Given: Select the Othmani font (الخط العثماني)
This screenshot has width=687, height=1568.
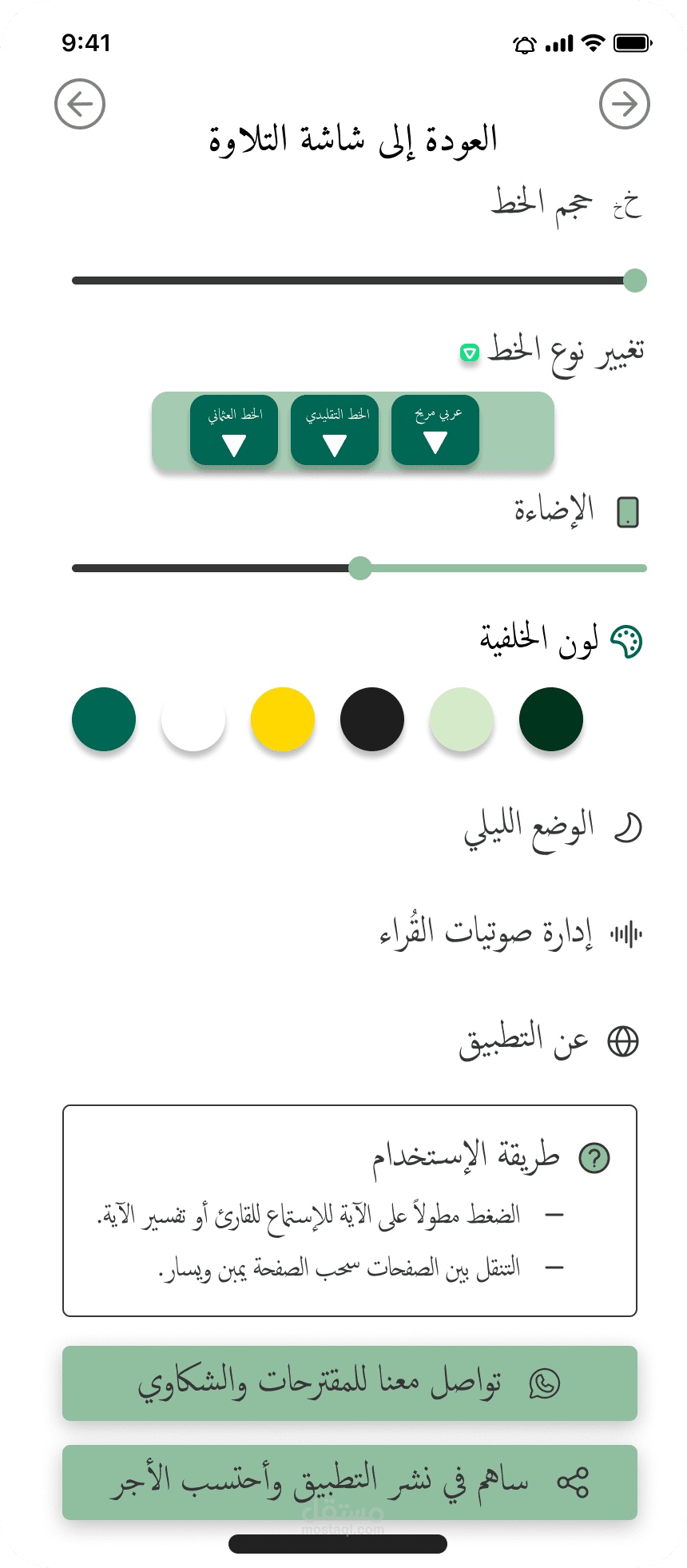Looking at the screenshot, I should [234, 430].
